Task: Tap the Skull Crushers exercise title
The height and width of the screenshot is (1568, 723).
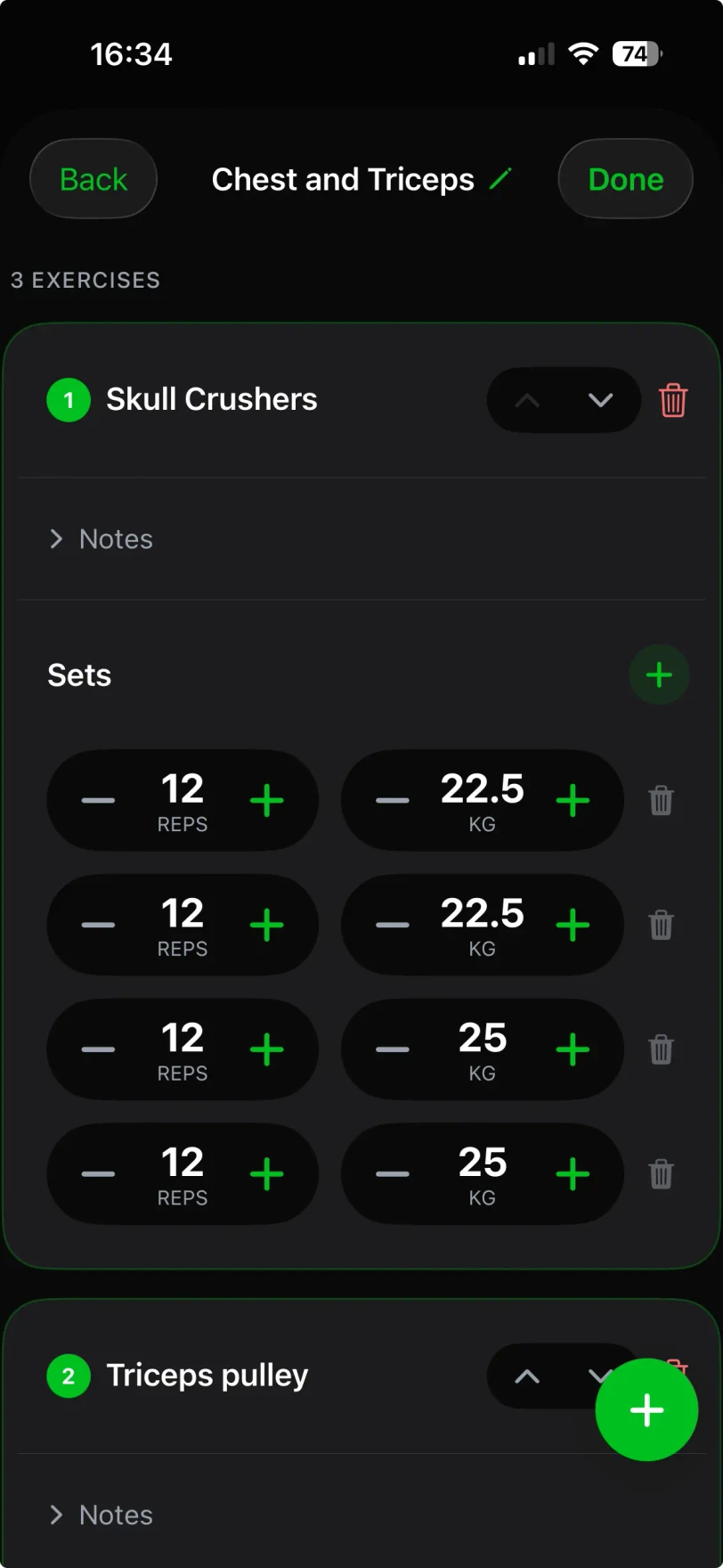Action: pos(212,399)
